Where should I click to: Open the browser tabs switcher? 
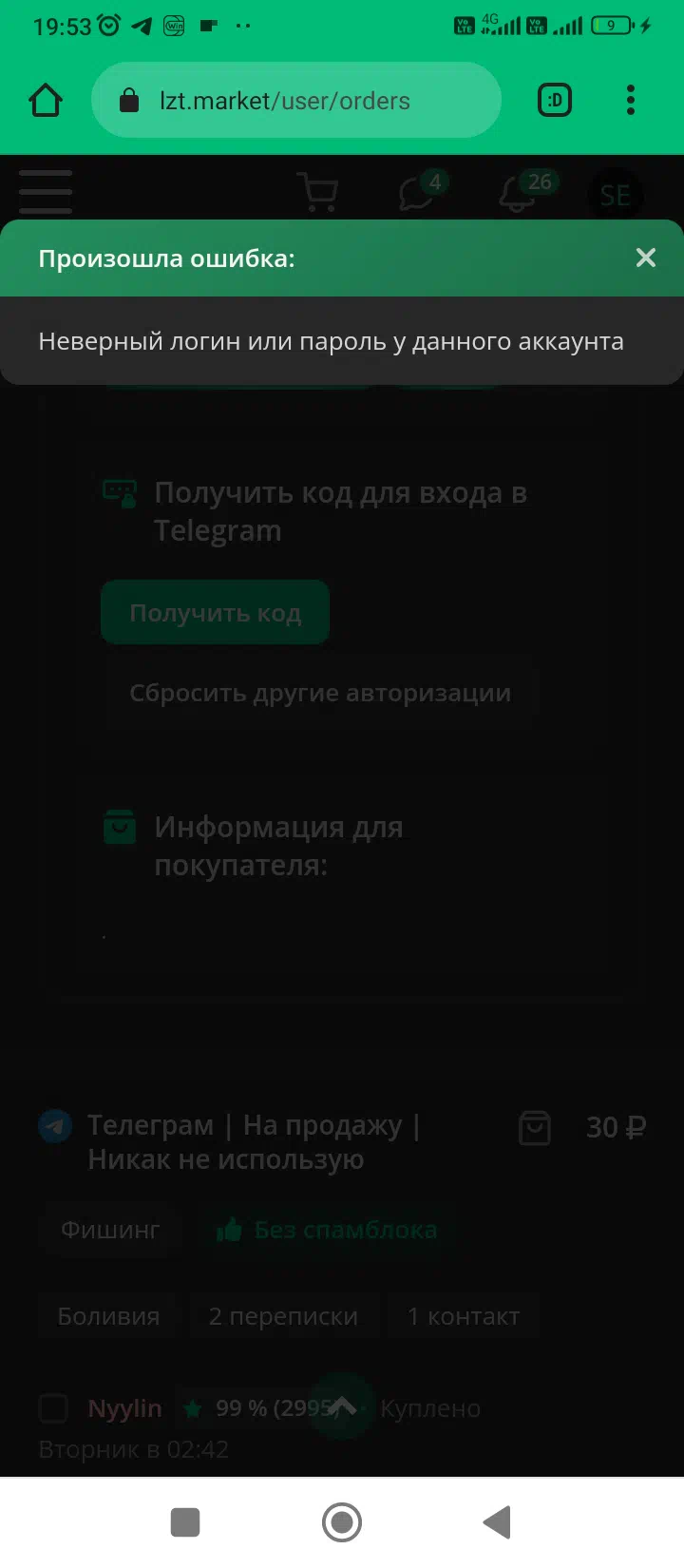coord(555,100)
